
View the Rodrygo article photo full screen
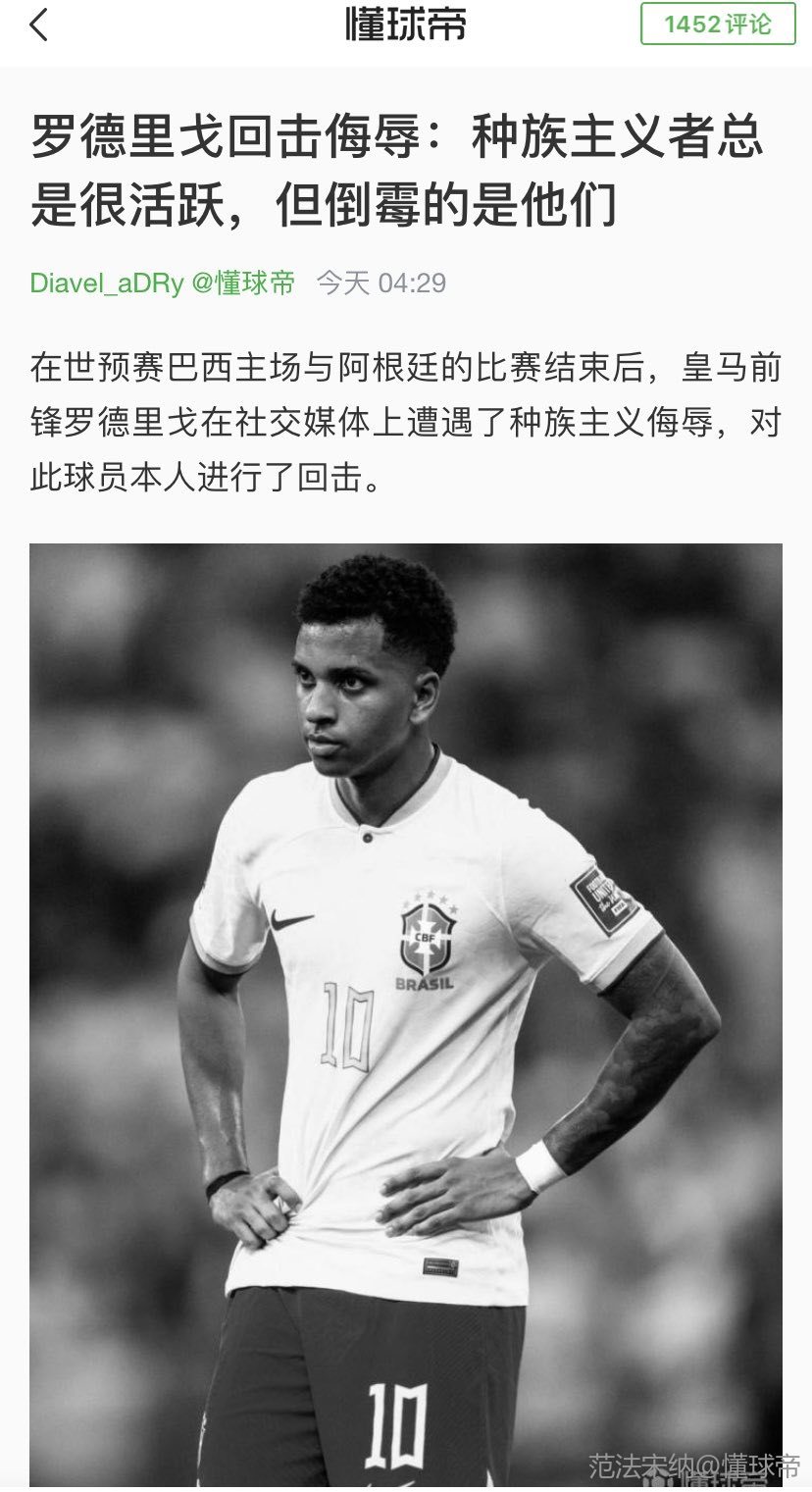coord(406,1010)
